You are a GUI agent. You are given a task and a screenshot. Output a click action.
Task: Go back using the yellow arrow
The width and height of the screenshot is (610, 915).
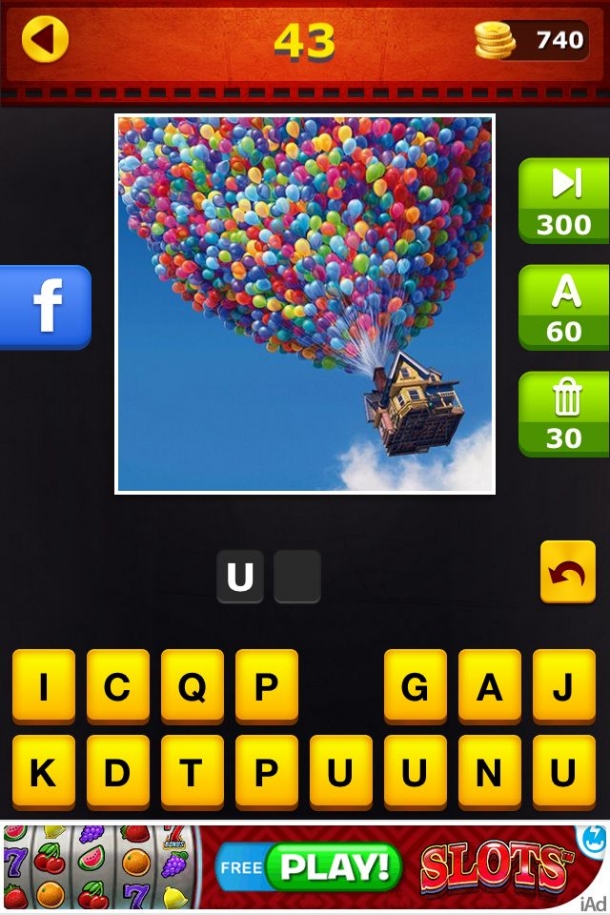coord(45,40)
